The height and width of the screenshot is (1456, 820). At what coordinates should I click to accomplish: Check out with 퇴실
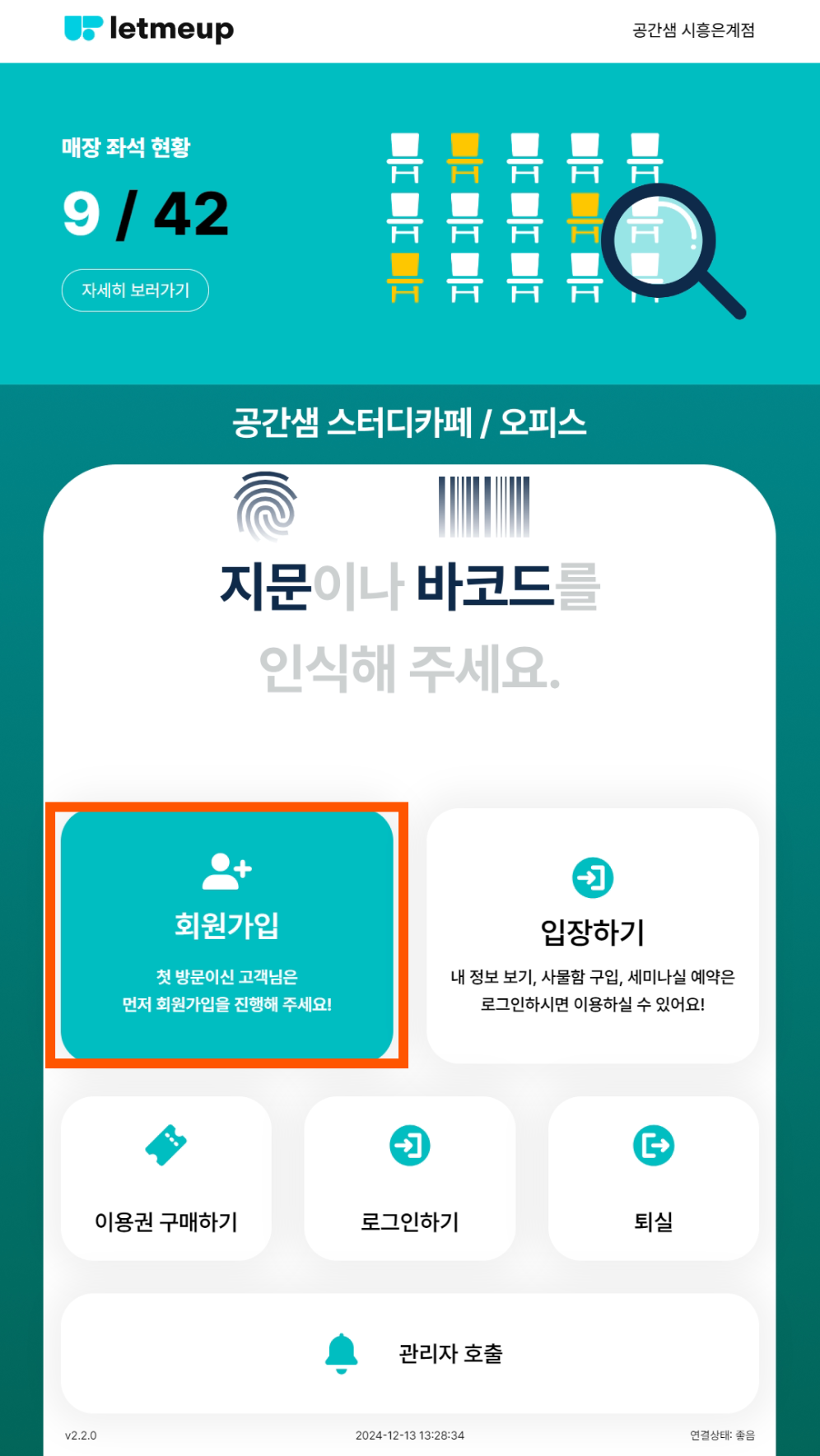coord(653,1178)
